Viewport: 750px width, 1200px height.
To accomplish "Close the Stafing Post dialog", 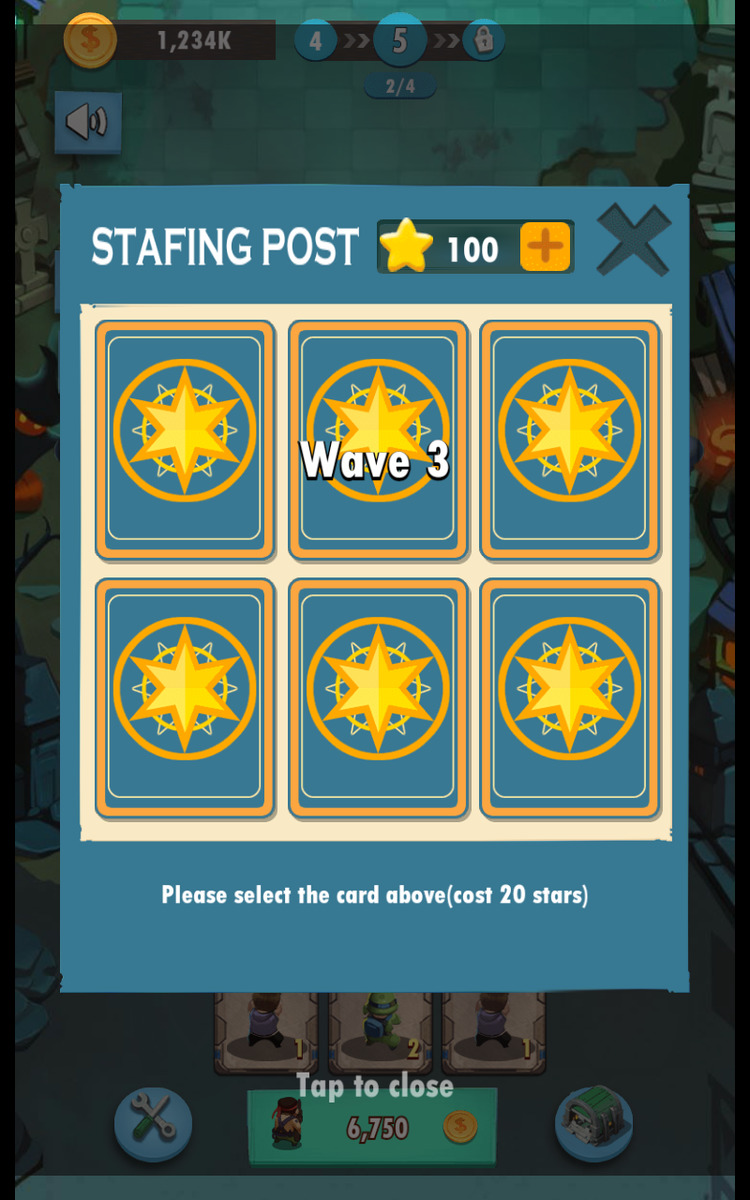I will (x=633, y=241).
